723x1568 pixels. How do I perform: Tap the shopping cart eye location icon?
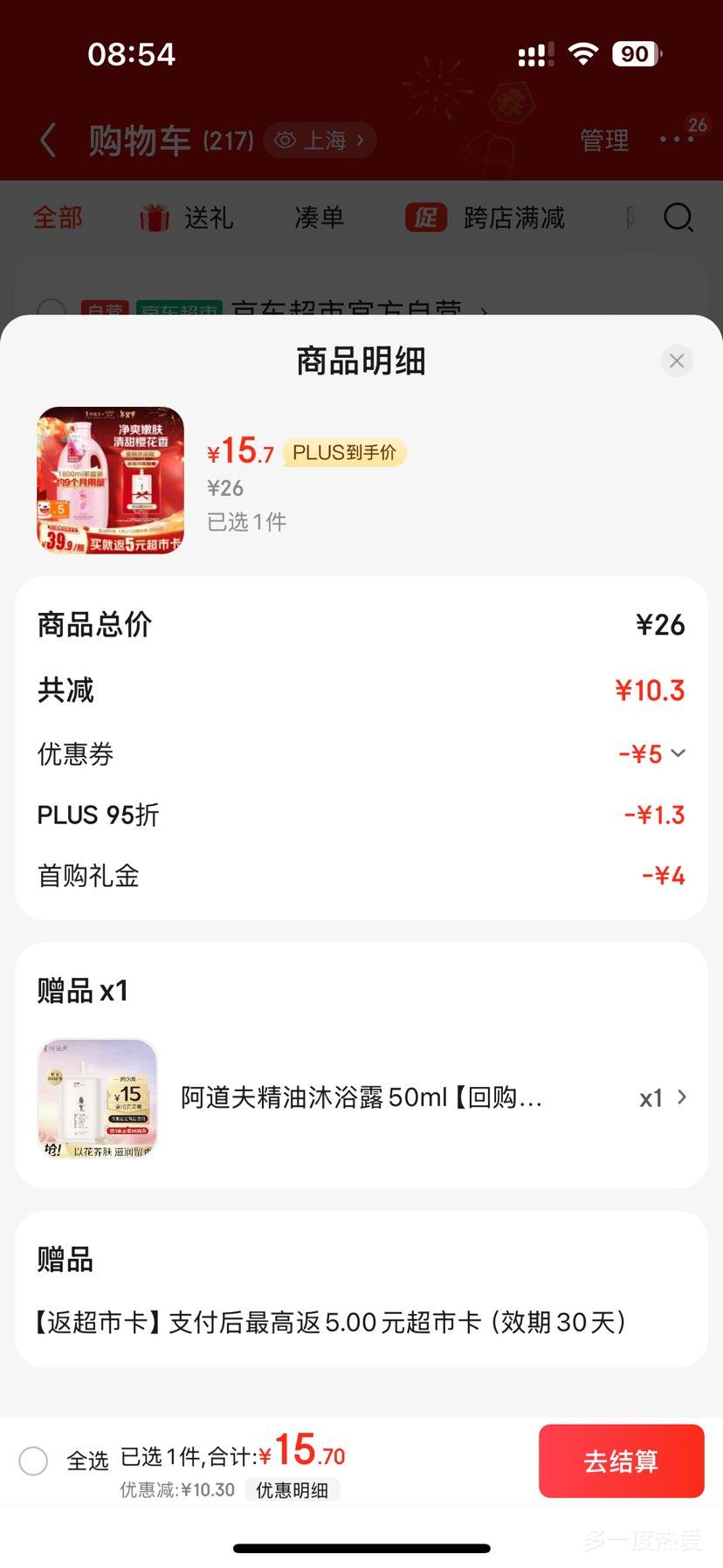(285, 140)
